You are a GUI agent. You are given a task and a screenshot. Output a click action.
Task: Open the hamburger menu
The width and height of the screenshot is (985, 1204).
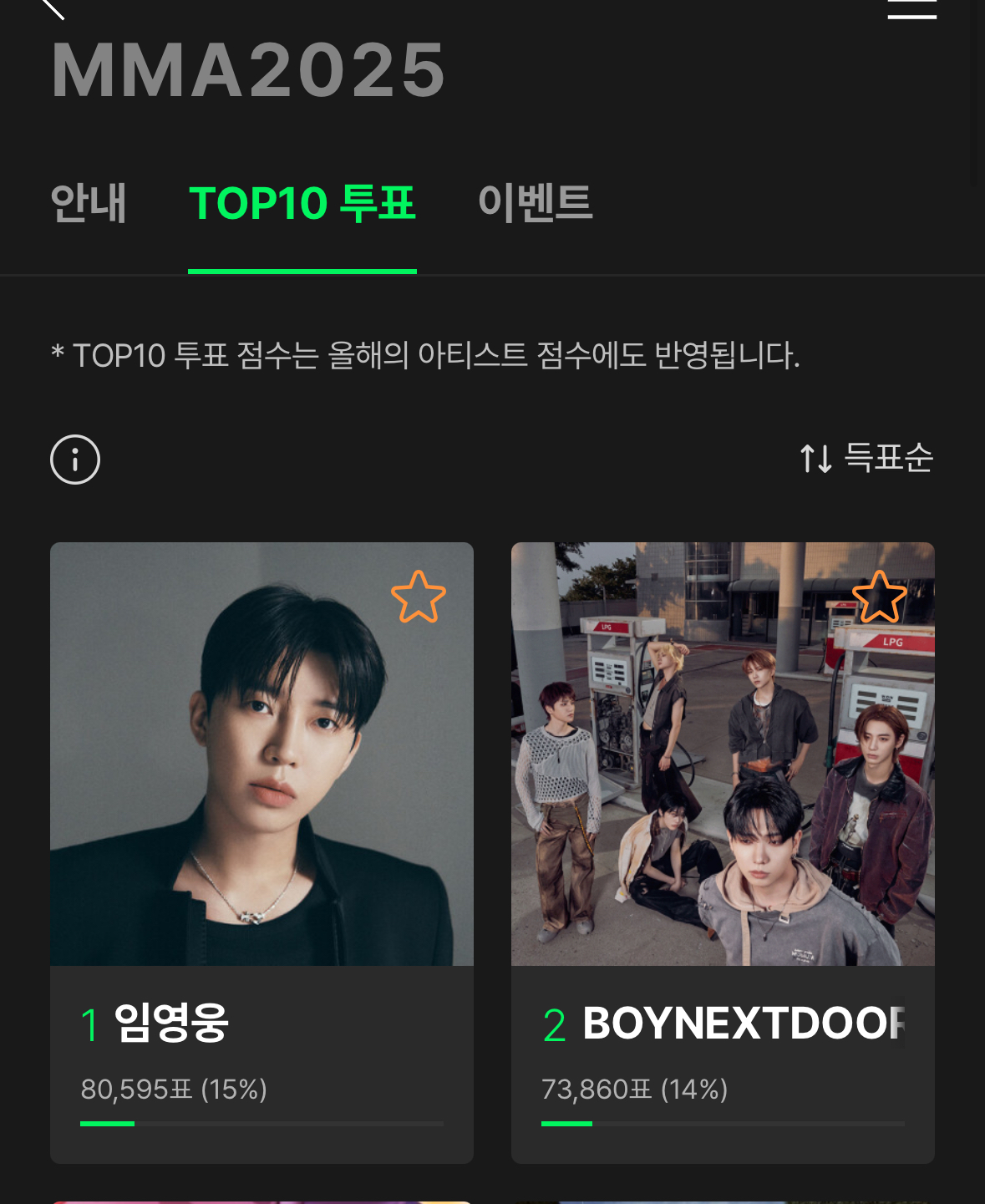[x=911, y=8]
